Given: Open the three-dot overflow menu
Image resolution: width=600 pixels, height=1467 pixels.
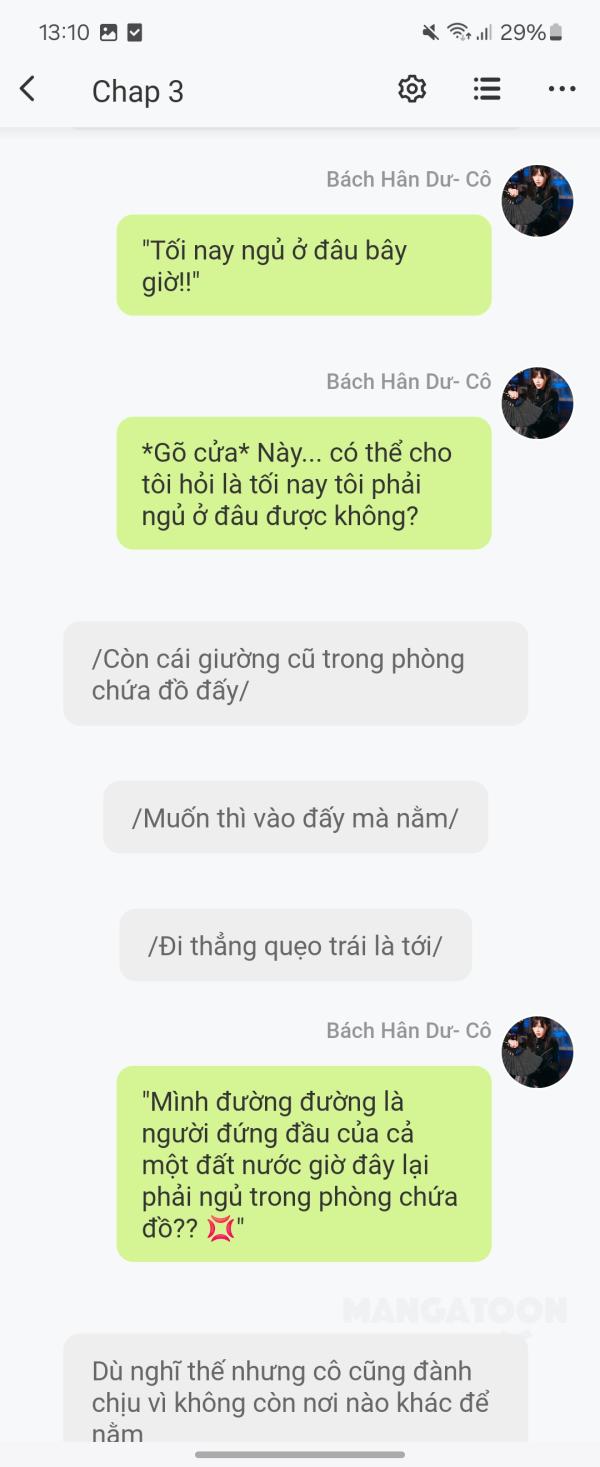Looking at the screenshot, I should [x=562, y=90].
